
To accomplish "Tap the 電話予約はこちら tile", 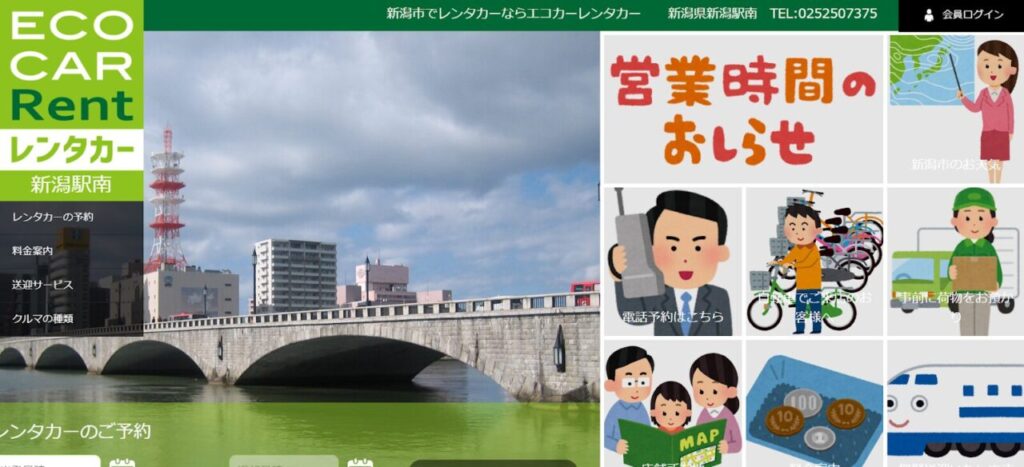I will (x=673, y=262).
